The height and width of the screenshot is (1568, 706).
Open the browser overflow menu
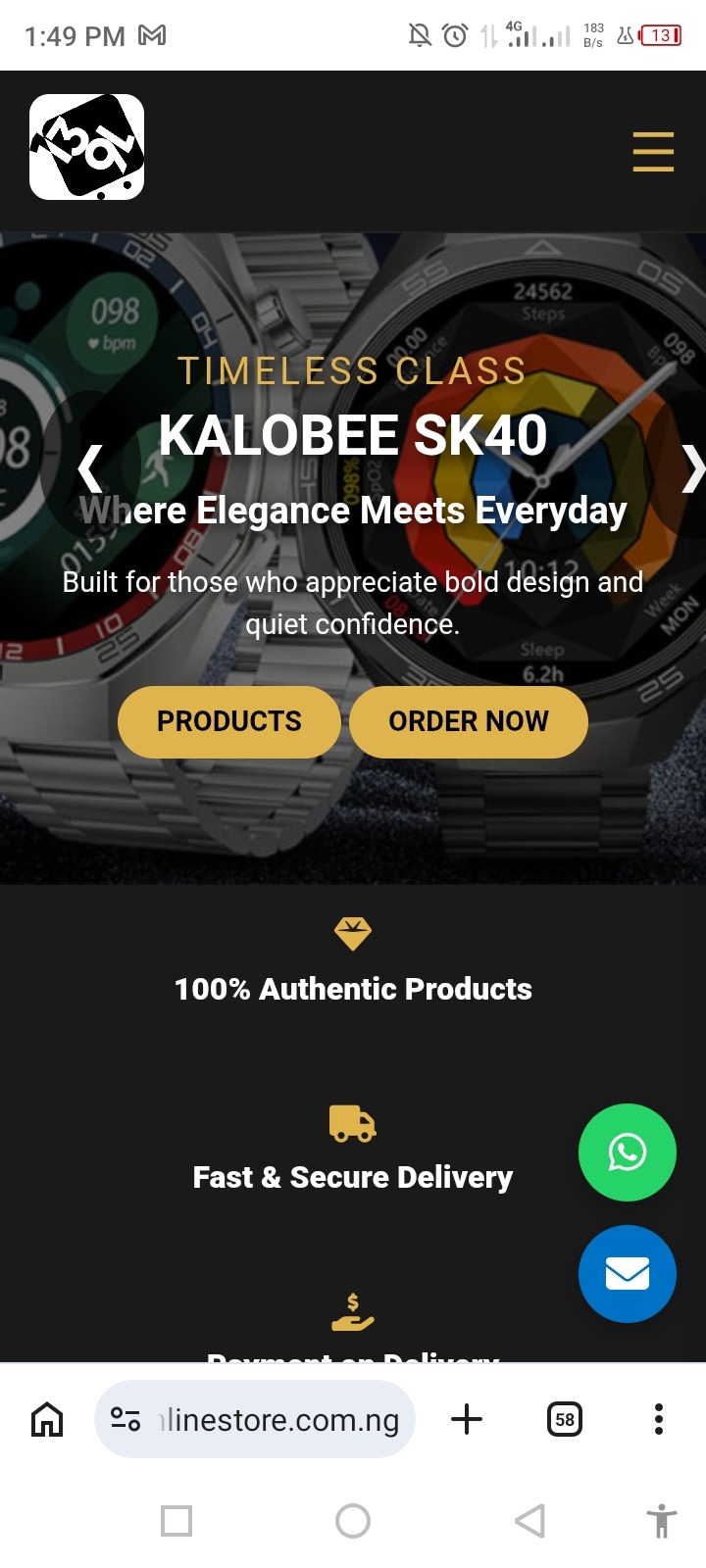(659, 1419)
